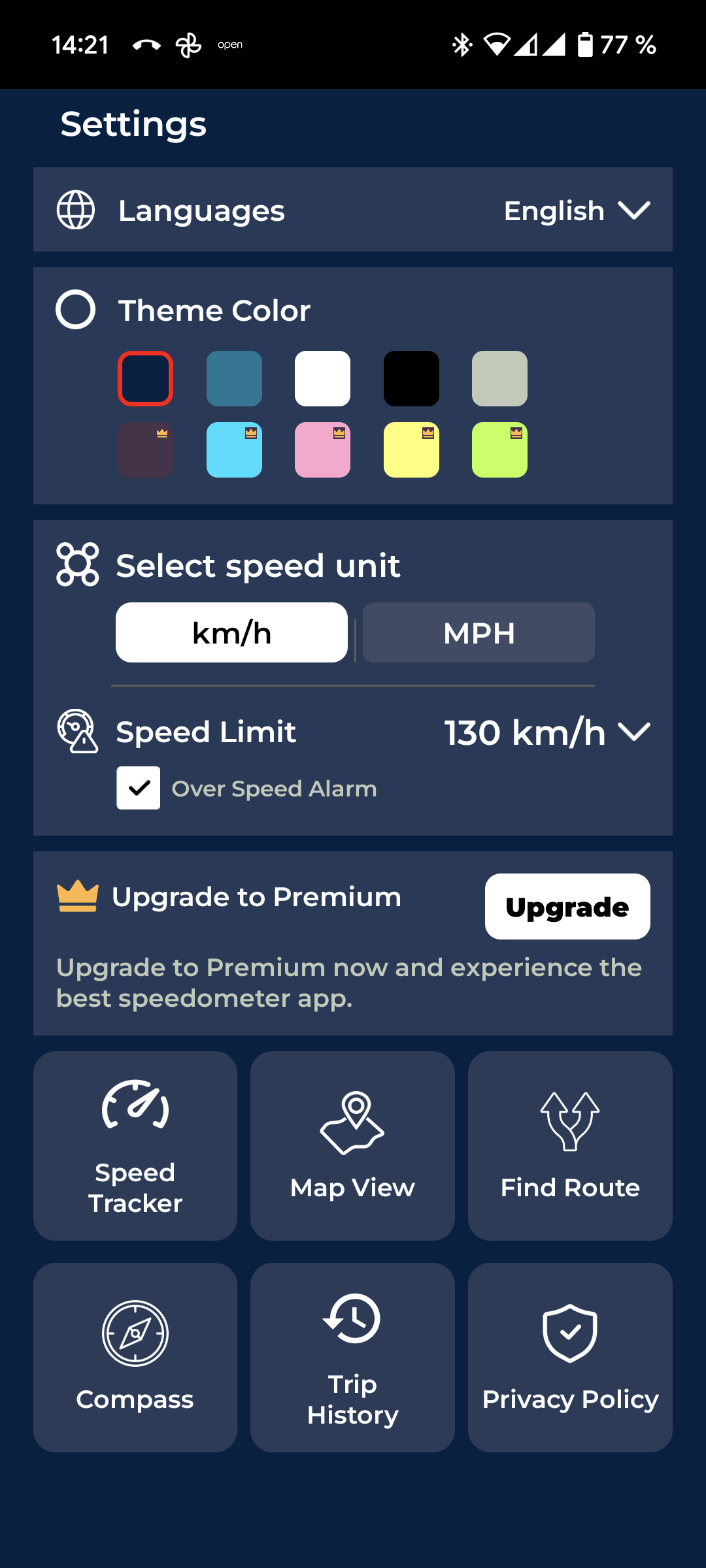The image size is (706, 1568).
Task: Select the teal blue theme color
Action: 234,379
